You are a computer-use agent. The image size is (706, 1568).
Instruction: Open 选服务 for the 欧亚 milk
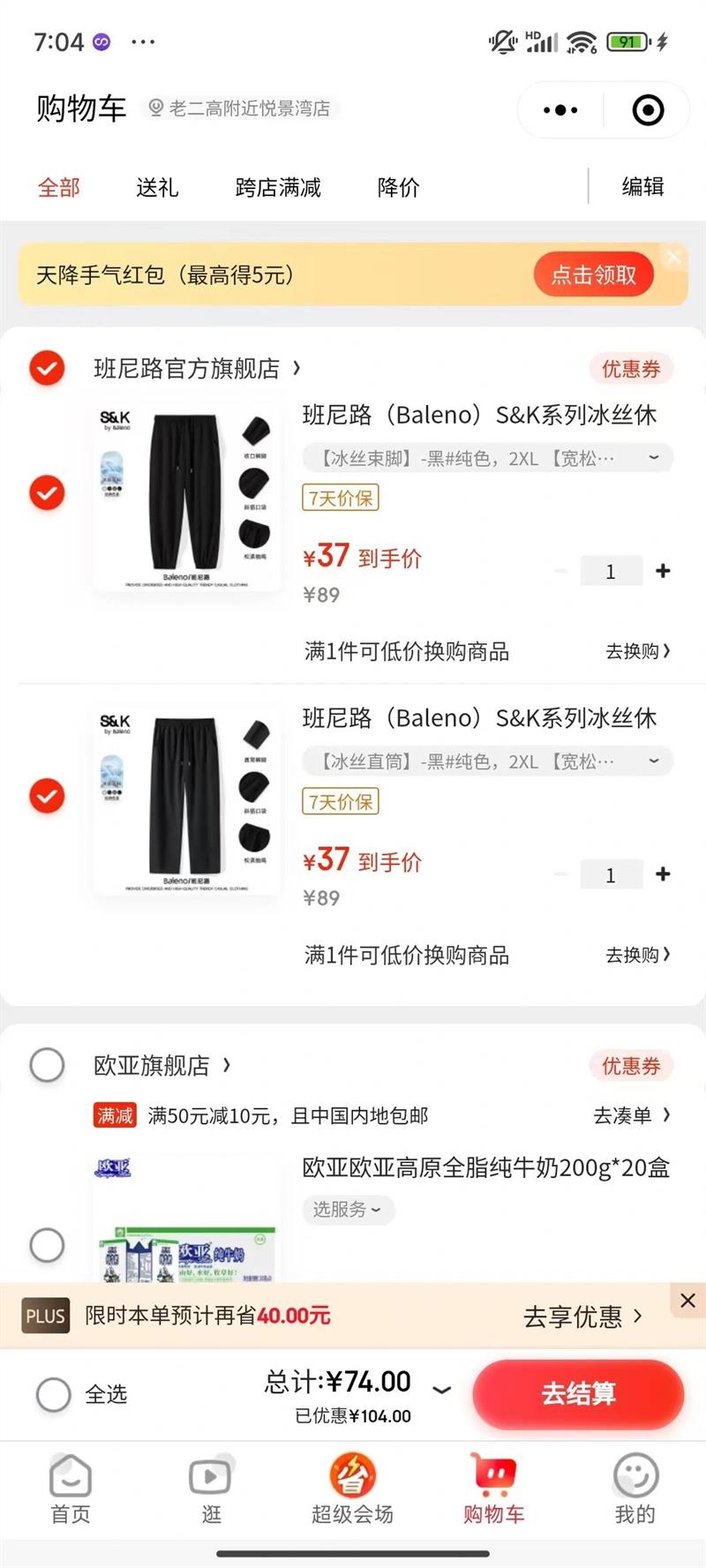point(347,1209)
